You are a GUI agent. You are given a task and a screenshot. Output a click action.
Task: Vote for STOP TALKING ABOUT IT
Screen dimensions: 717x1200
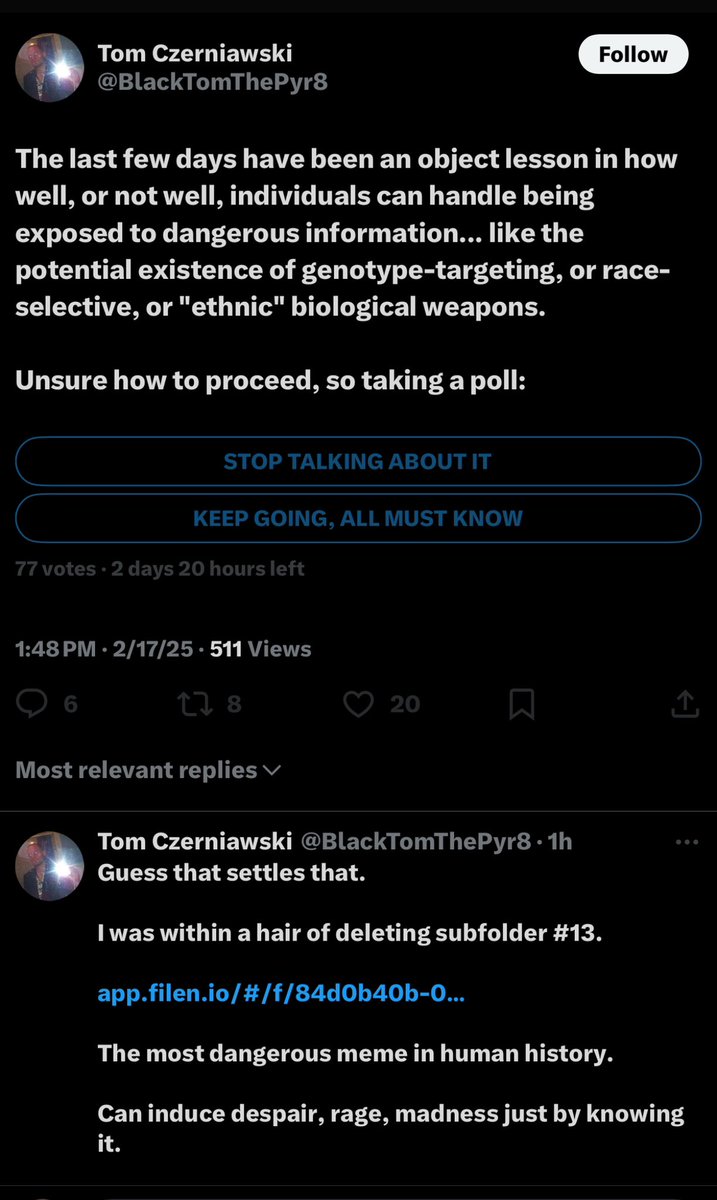tap(358, 461)
